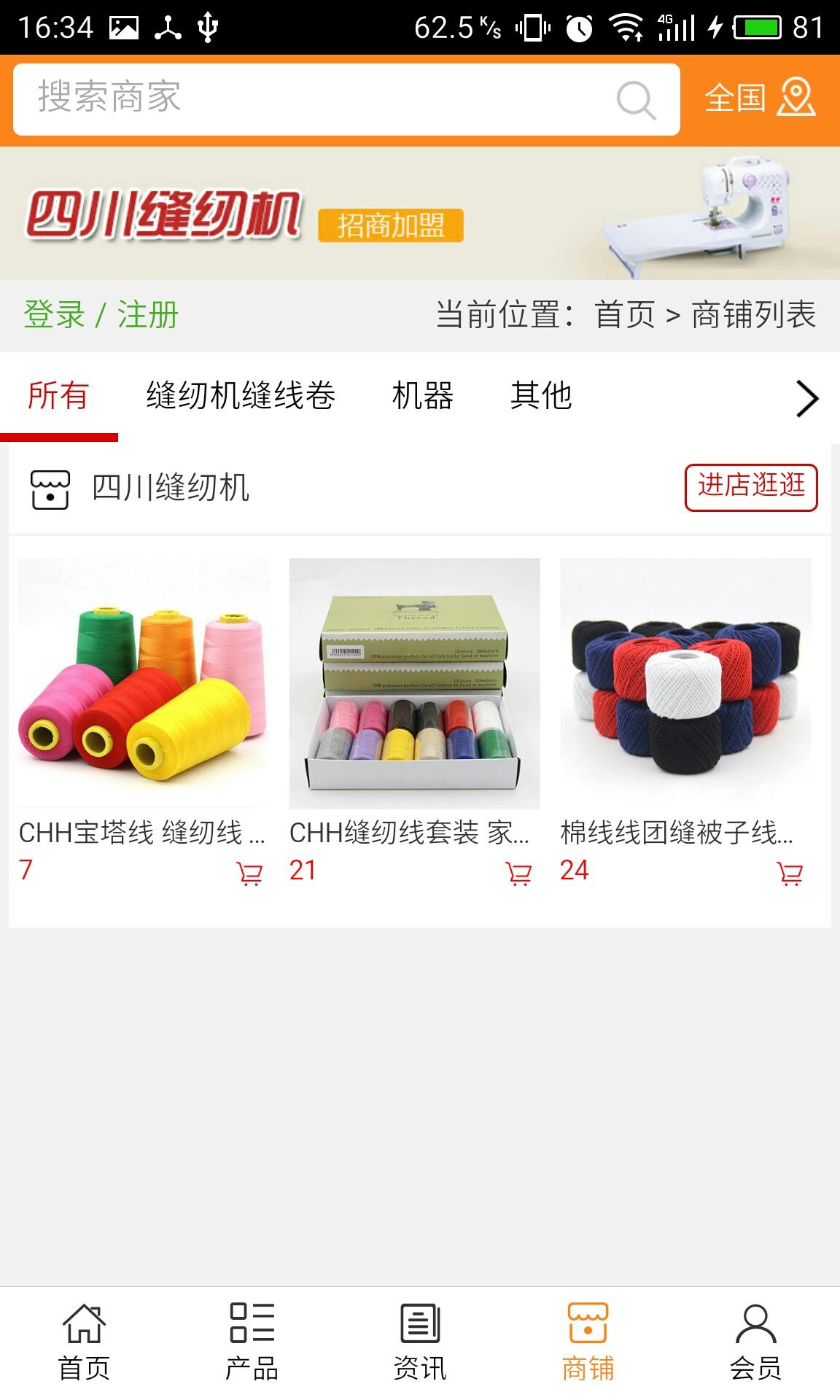The height and width of the screenshot is (1400, 840).
Task: Switch to the 缝纫机缝线卷 tab
Action: coord(241,396)
